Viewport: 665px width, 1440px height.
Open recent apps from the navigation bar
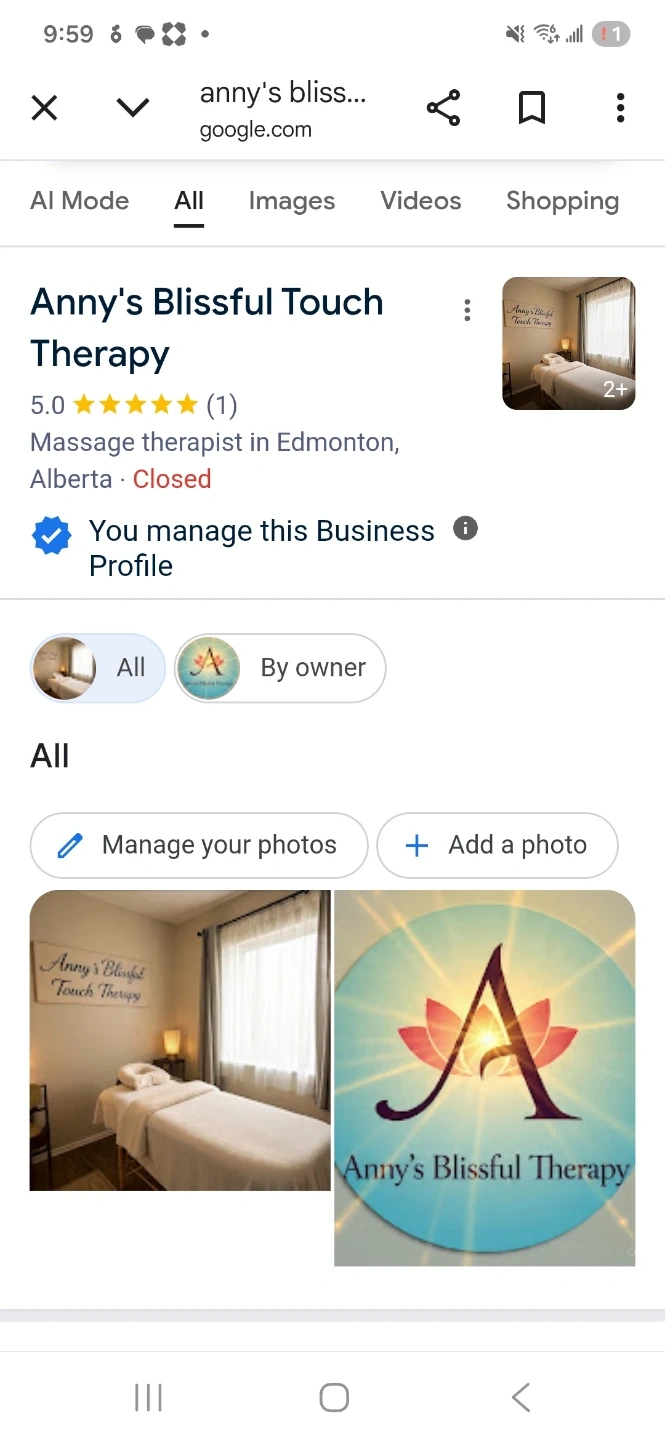point(148,1397)
